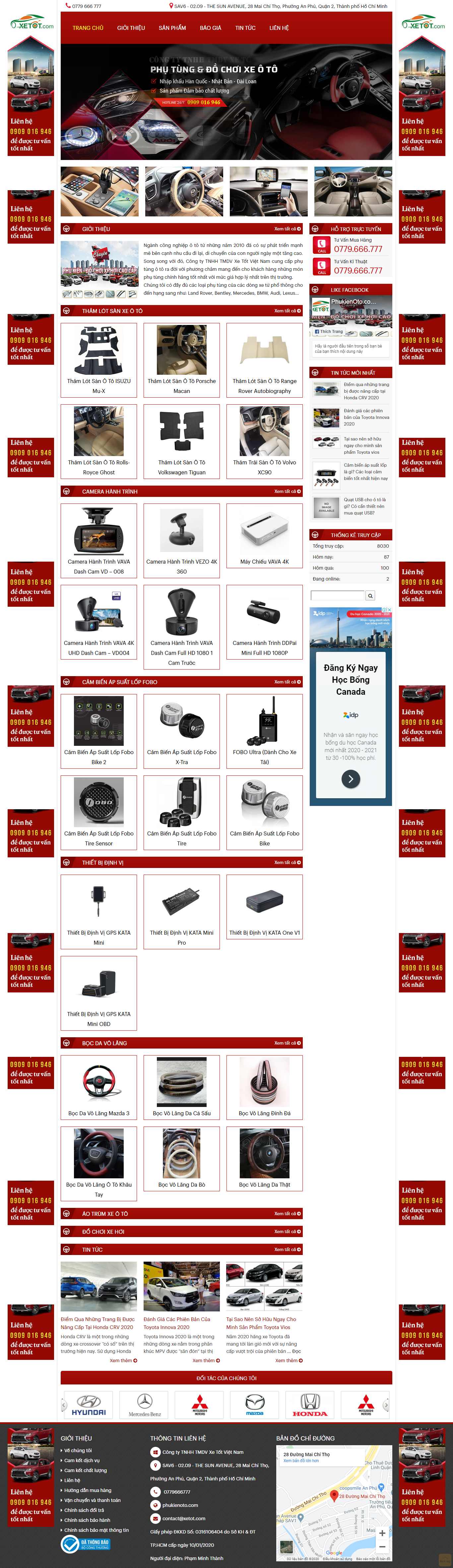Focus the sidebar search text field

pos(338,595)
